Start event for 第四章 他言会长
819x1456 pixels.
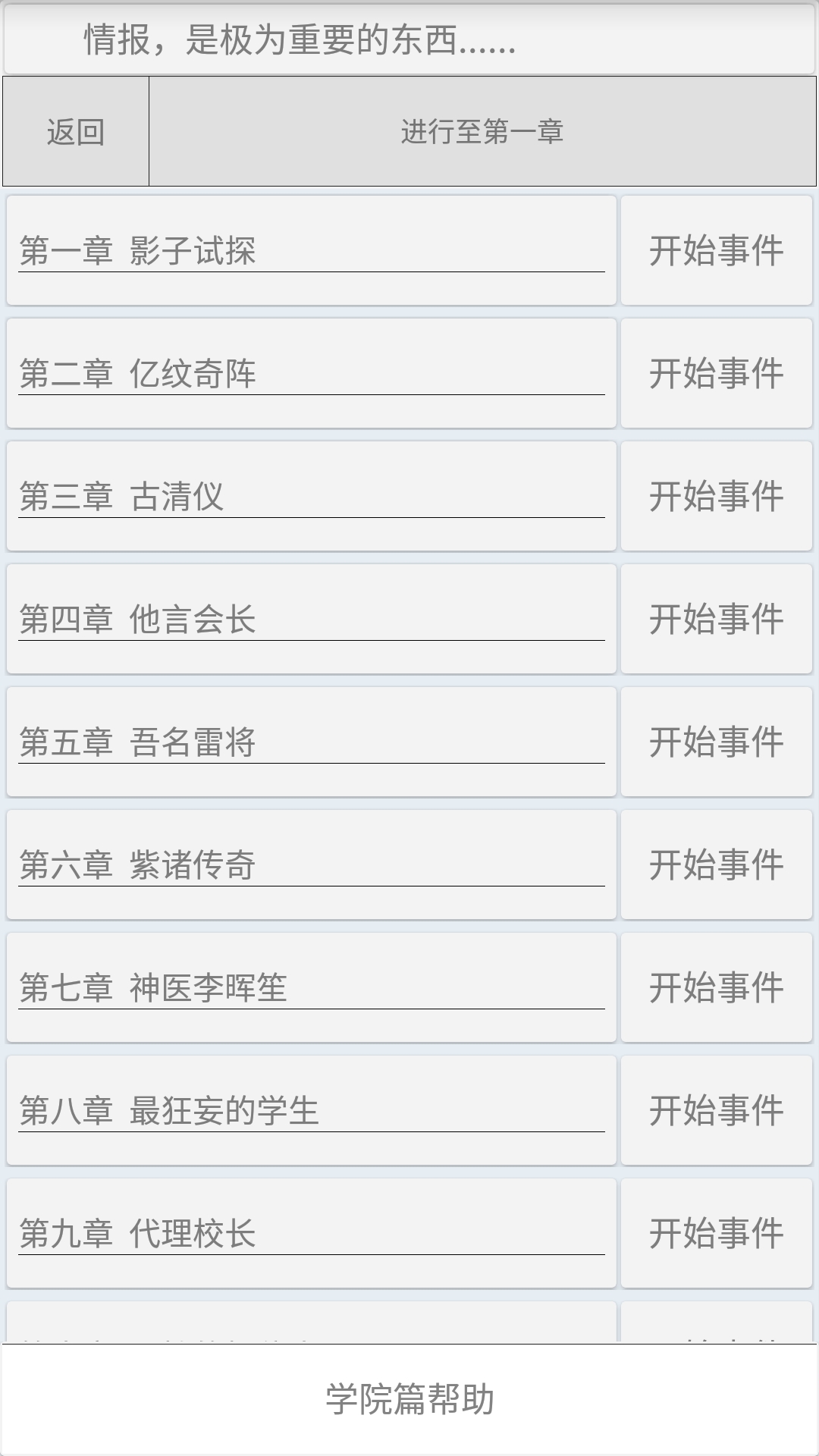tap(717, 619)
